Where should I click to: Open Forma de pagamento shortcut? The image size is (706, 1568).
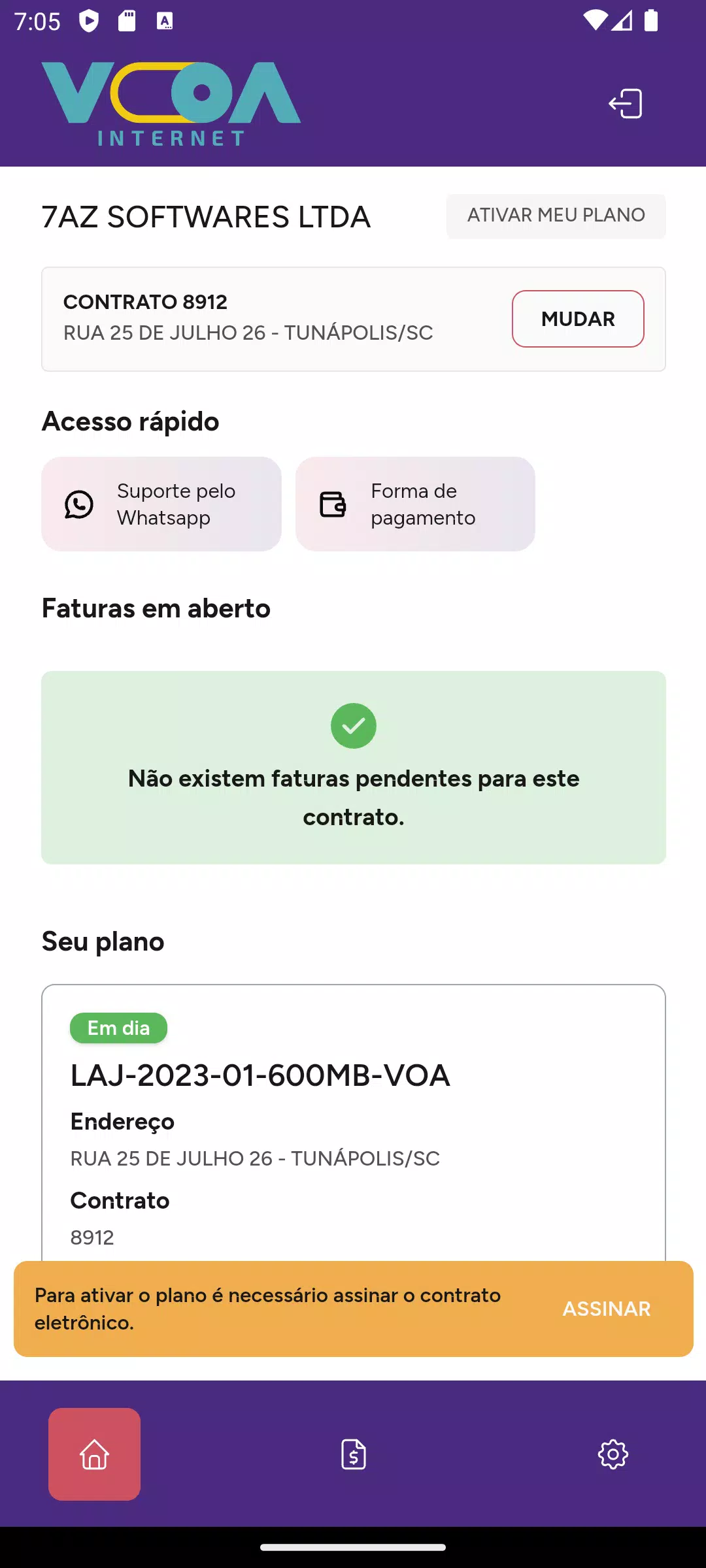pos(415,504)
